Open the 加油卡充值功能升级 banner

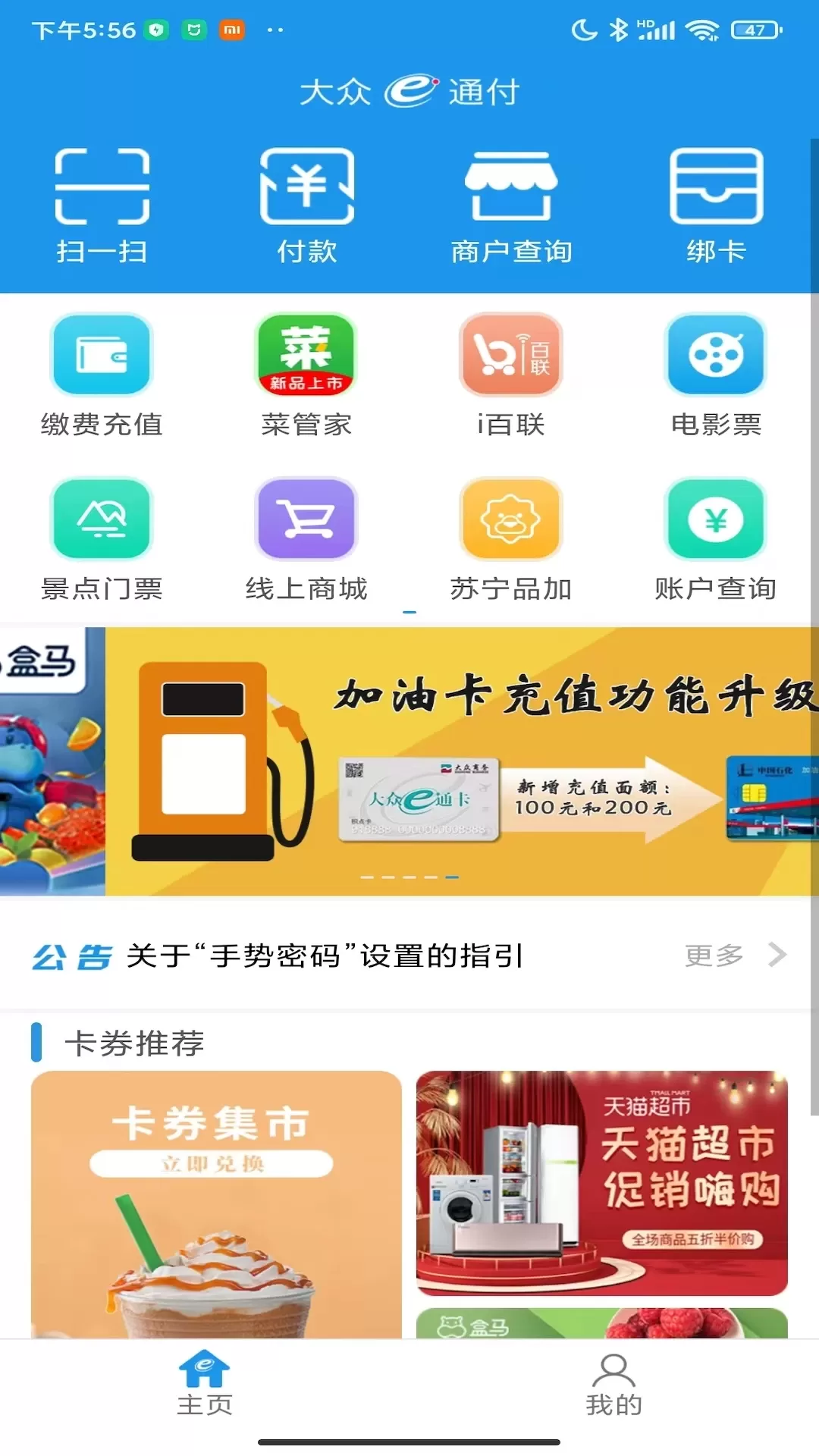(x=463, y=761)
